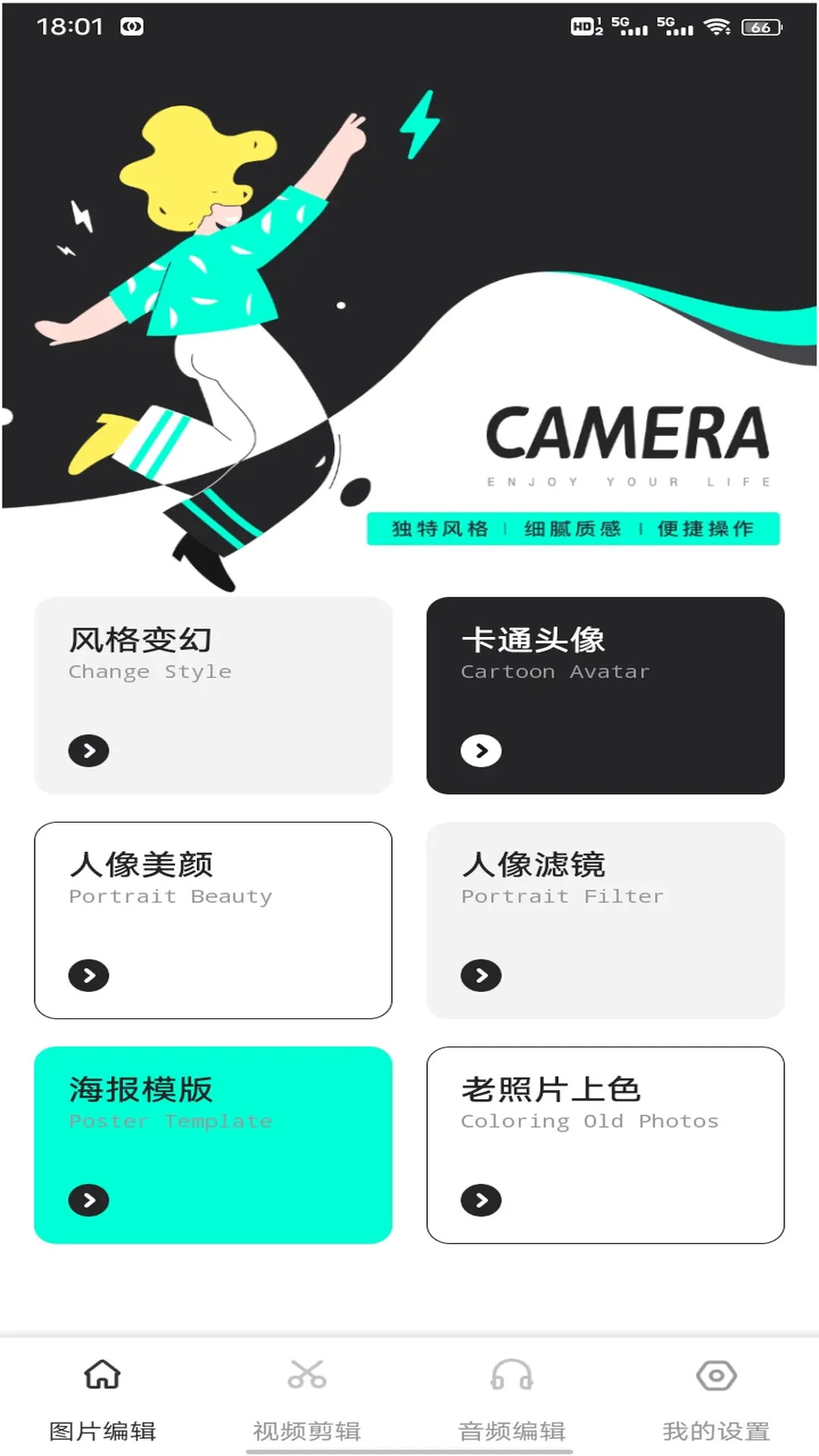Tap the Coloring Old Photos card
The height and width of the screenshot is (1456, 819).
605,1145
